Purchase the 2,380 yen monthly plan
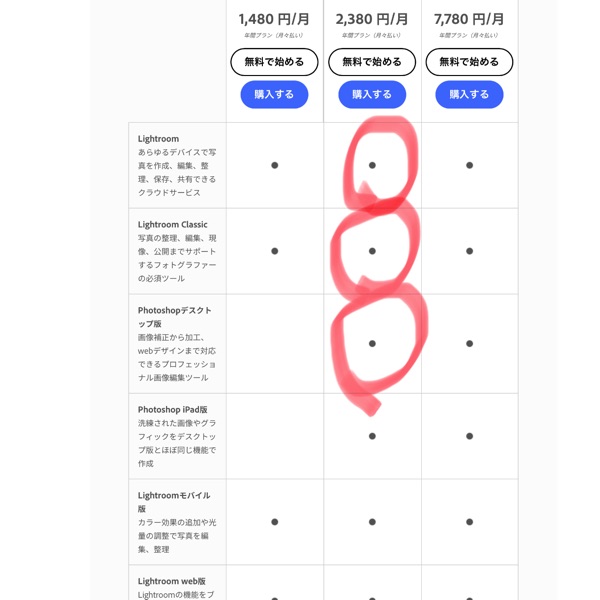The image size is (600, 600). coord(372,95)
